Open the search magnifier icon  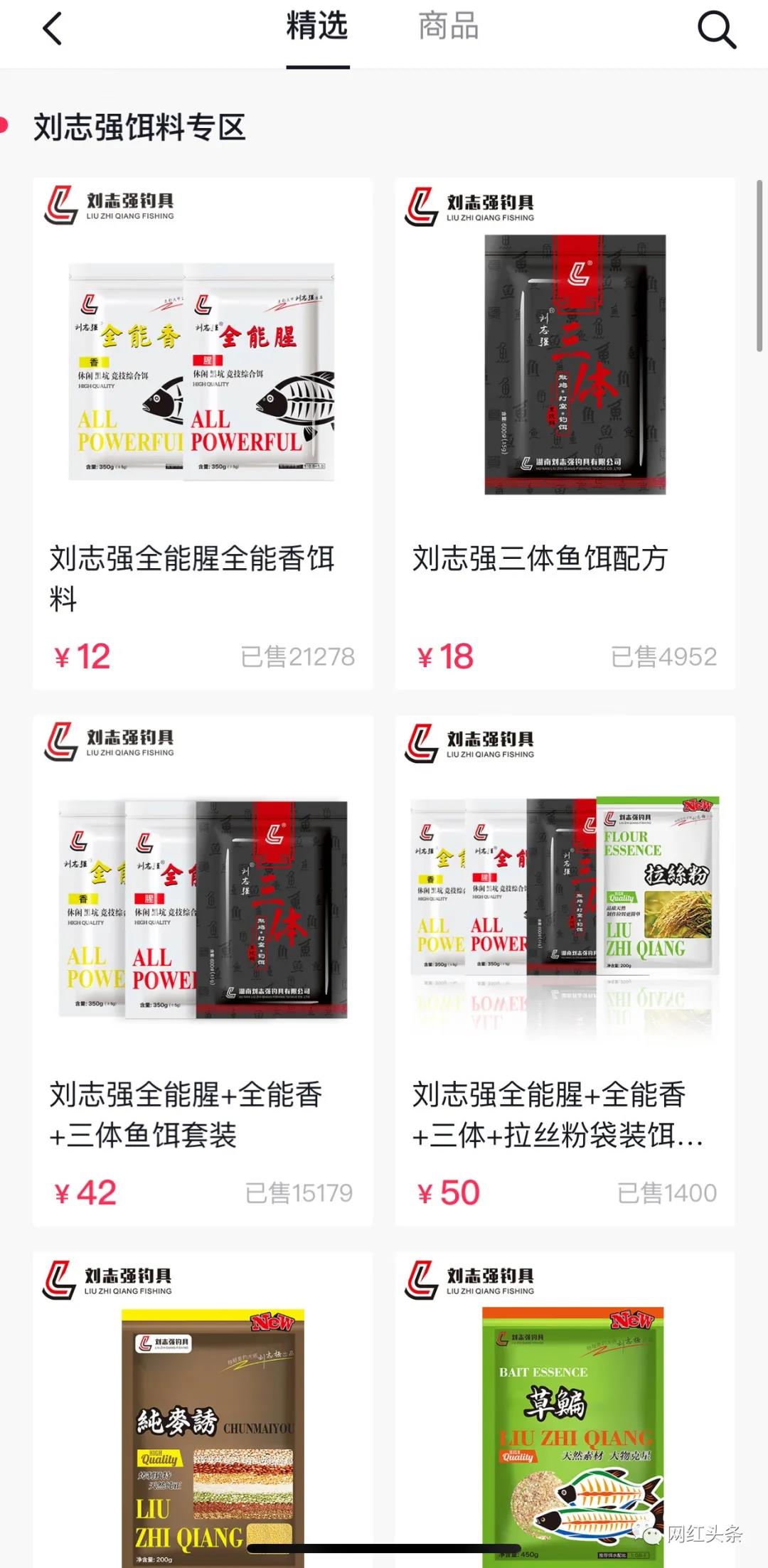click(x=715, y=30)
